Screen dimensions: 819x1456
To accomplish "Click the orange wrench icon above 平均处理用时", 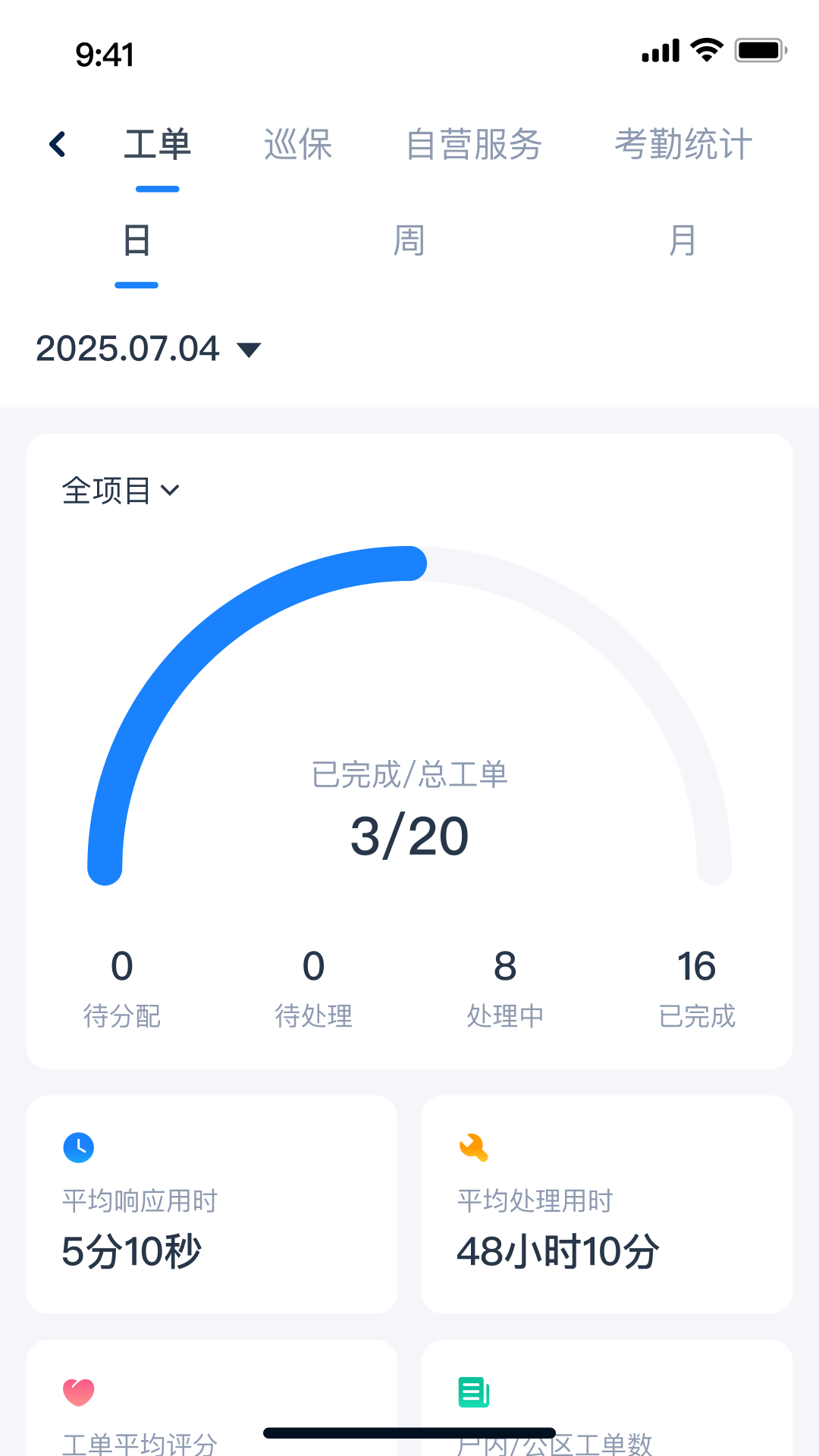I will 474,1147.
